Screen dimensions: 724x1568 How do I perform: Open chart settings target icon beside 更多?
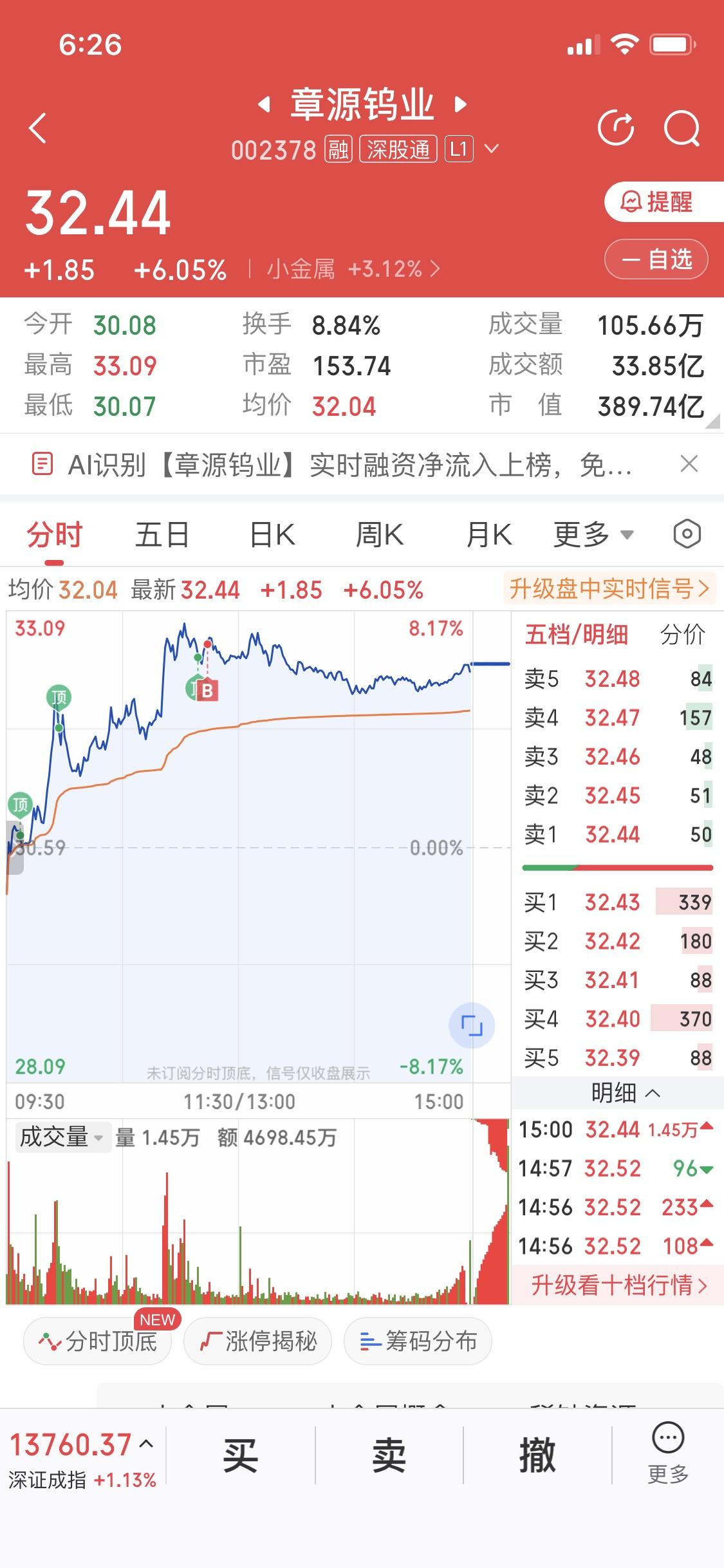tap(687, 534)
